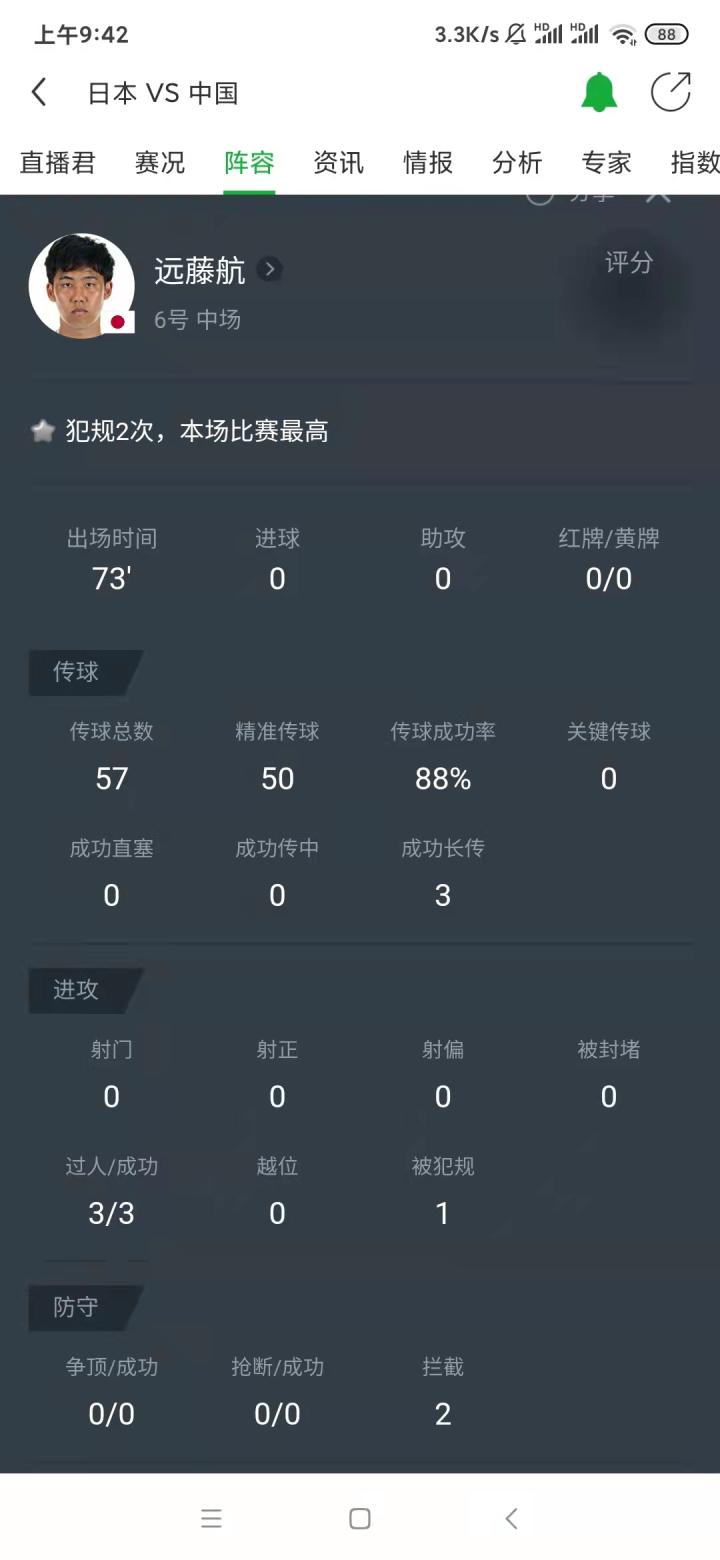The width and height of the screenshot is (720, 1560).
Task: Switch to the 分析 tab
Action: coord(517,163)
